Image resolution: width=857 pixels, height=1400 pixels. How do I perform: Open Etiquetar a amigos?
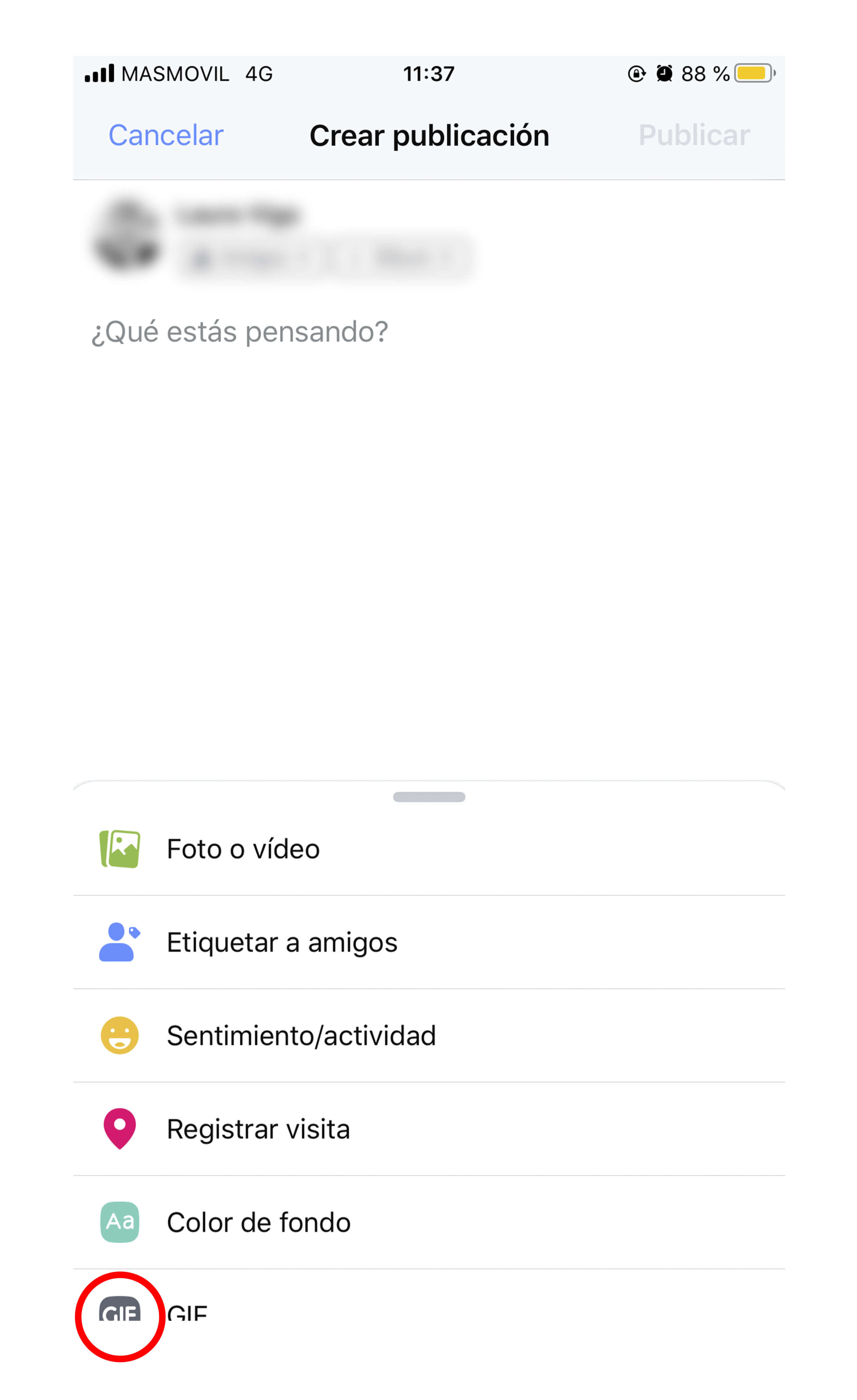point(429,942)
